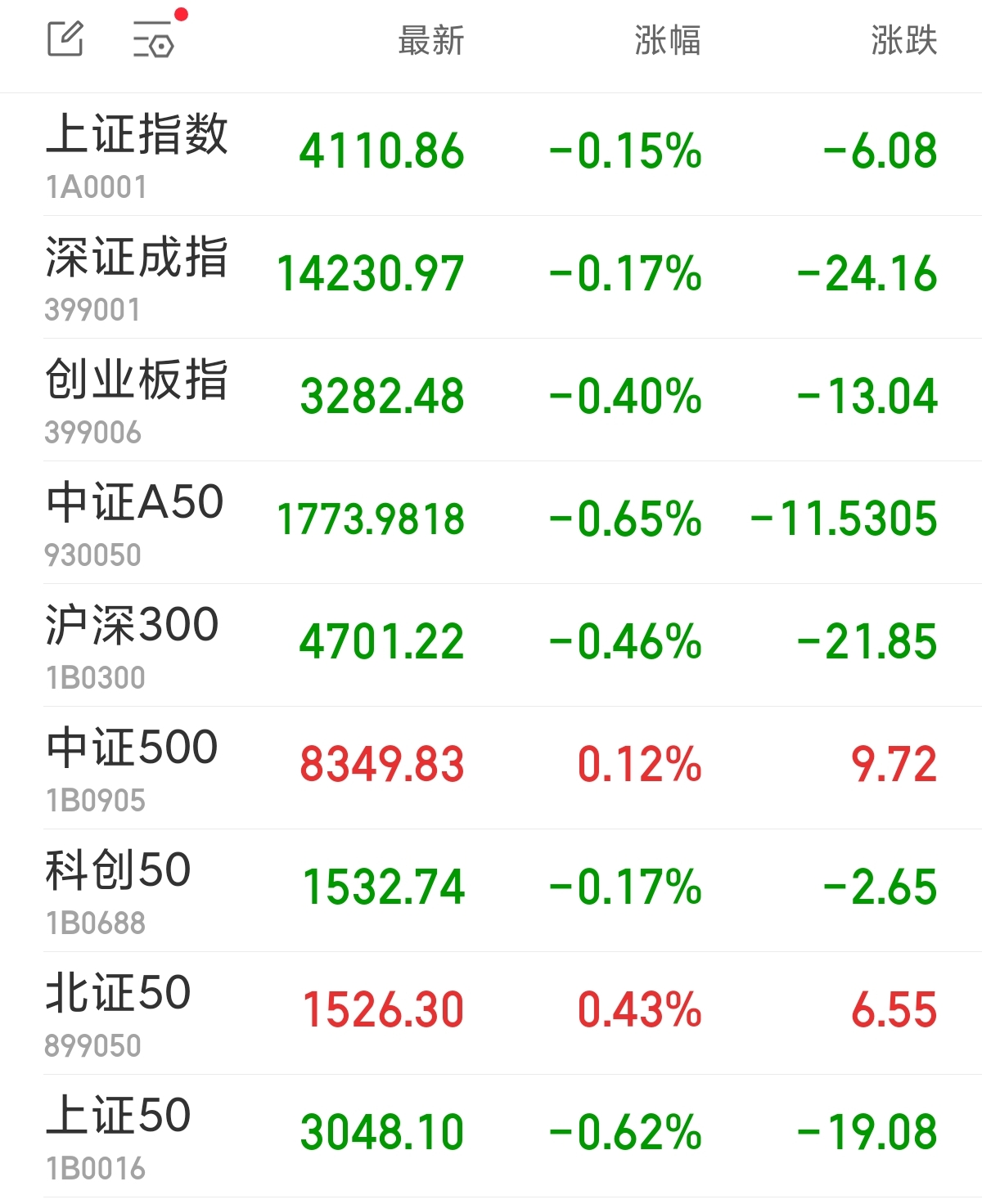This screenshot has height=1204, width=982.
Task: Sort the list by 涨幅 column
Action: [x=668, y=40]
